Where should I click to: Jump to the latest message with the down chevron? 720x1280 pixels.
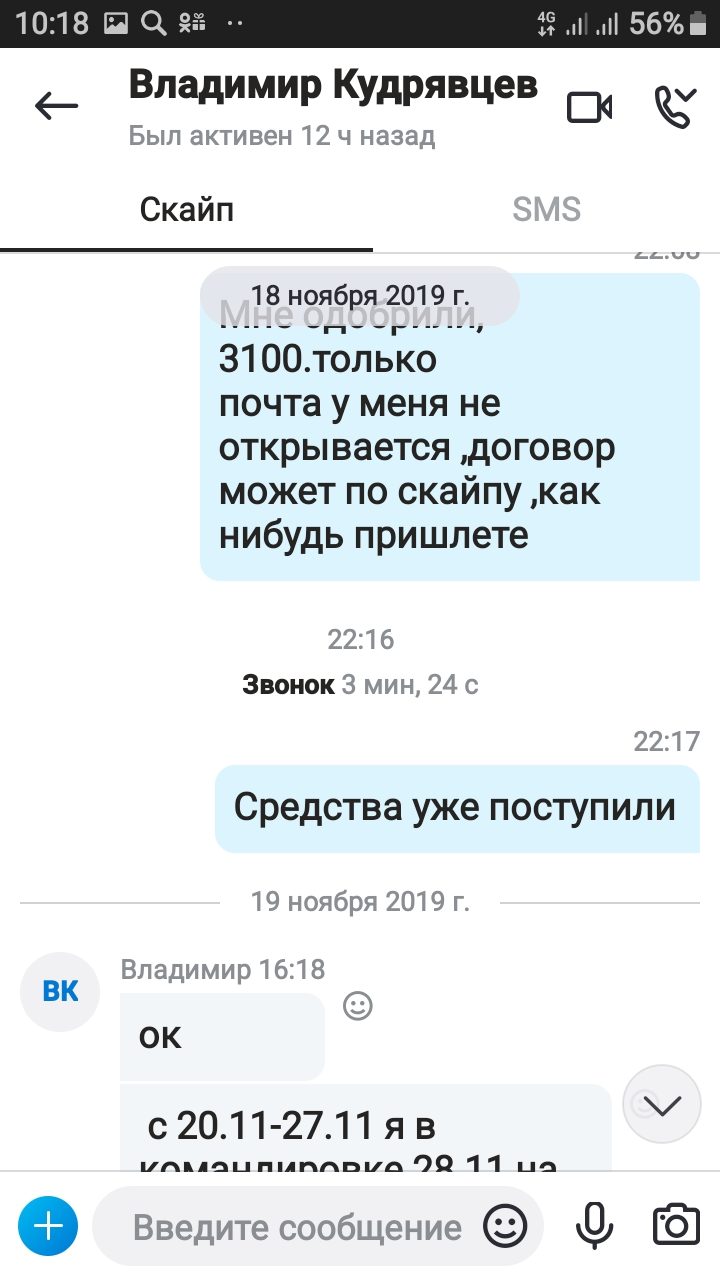(x=662, y=1105)
